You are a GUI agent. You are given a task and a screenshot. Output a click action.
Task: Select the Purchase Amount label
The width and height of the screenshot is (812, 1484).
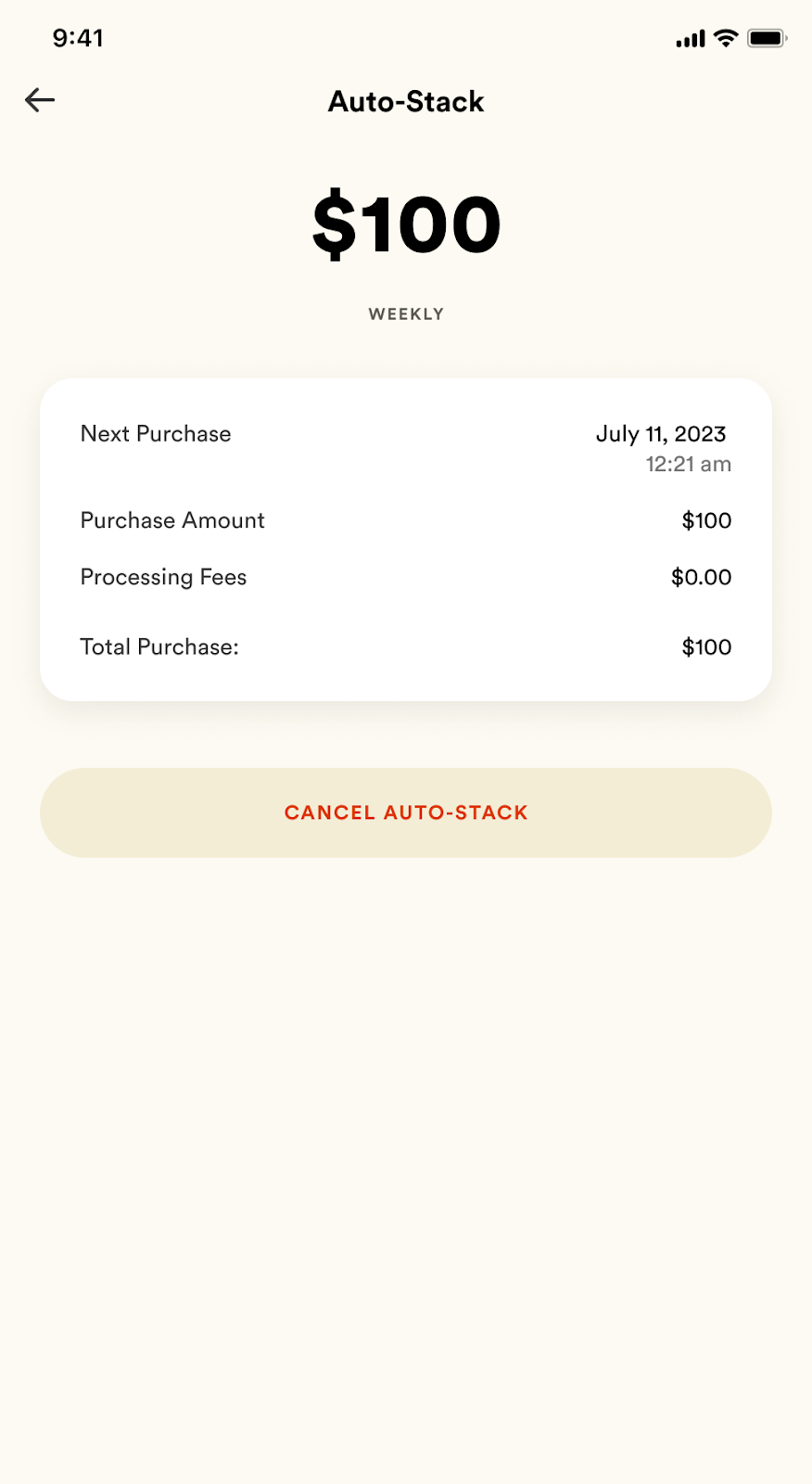171,520
